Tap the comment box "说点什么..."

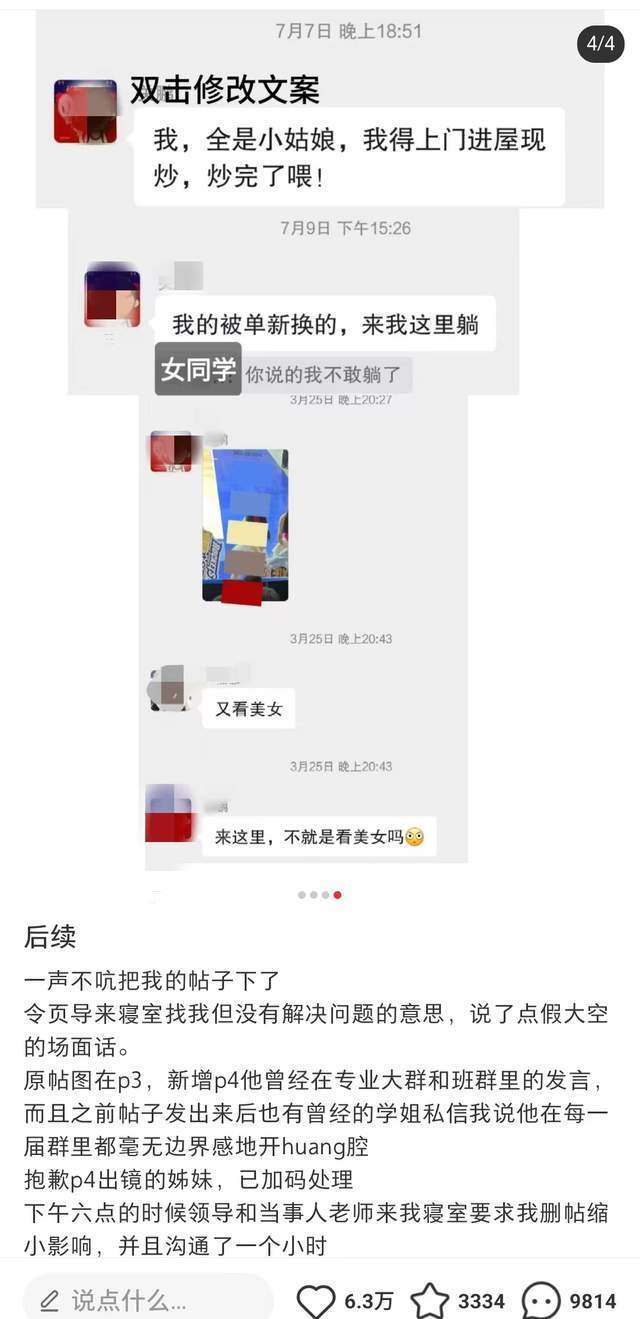pyautogui.click(x=147, y=1300)
